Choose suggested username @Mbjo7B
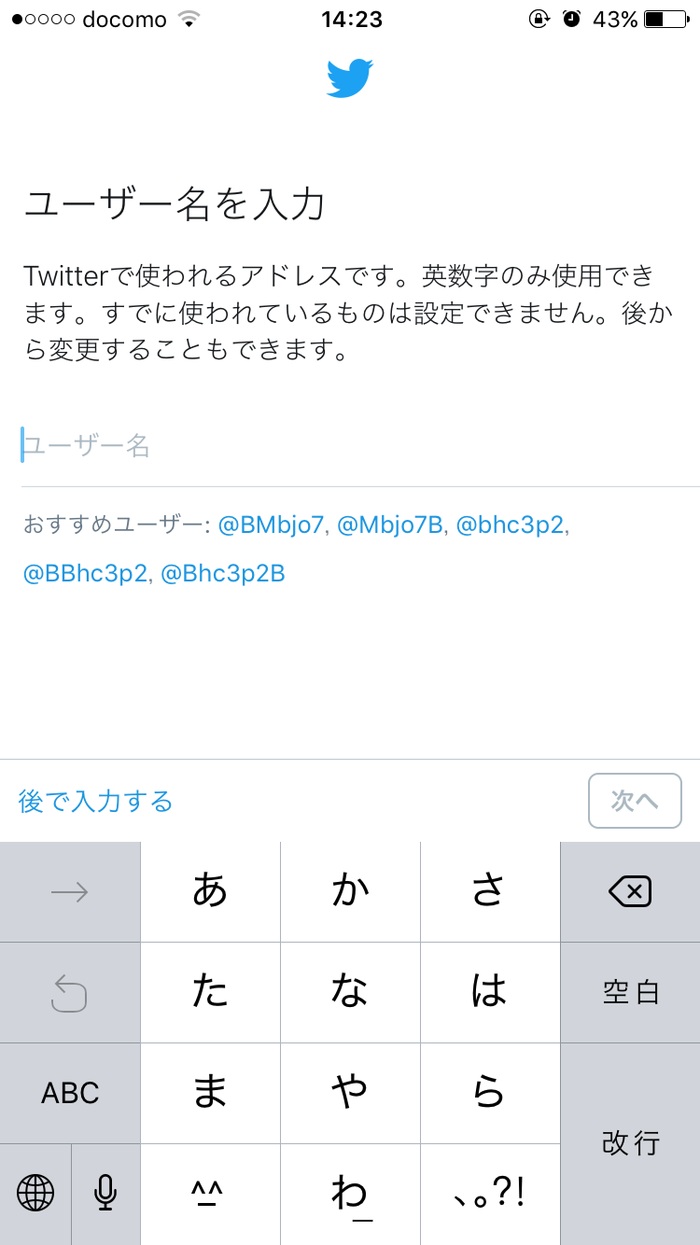The image size is (700, 1245). coord(390,525)
